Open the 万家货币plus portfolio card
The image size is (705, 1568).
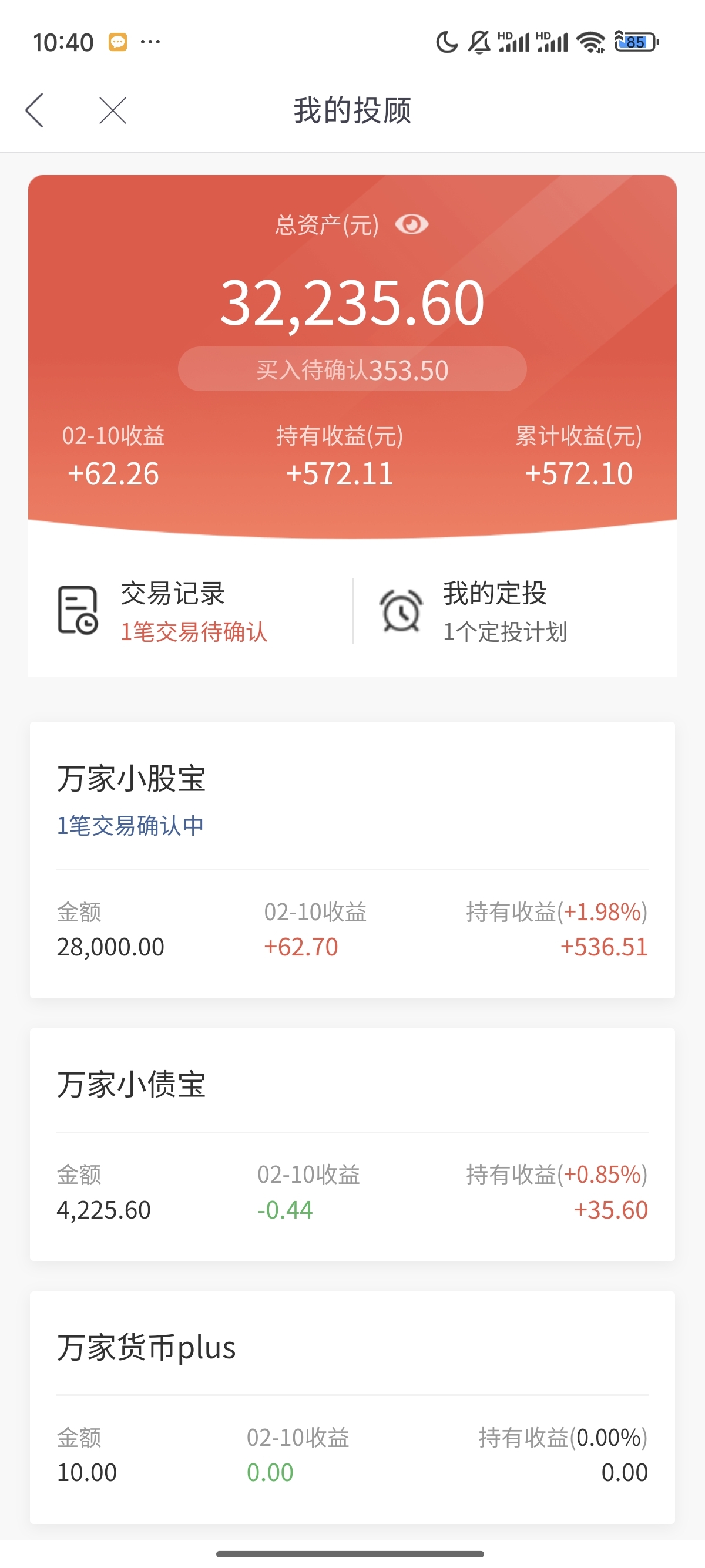352,1407
